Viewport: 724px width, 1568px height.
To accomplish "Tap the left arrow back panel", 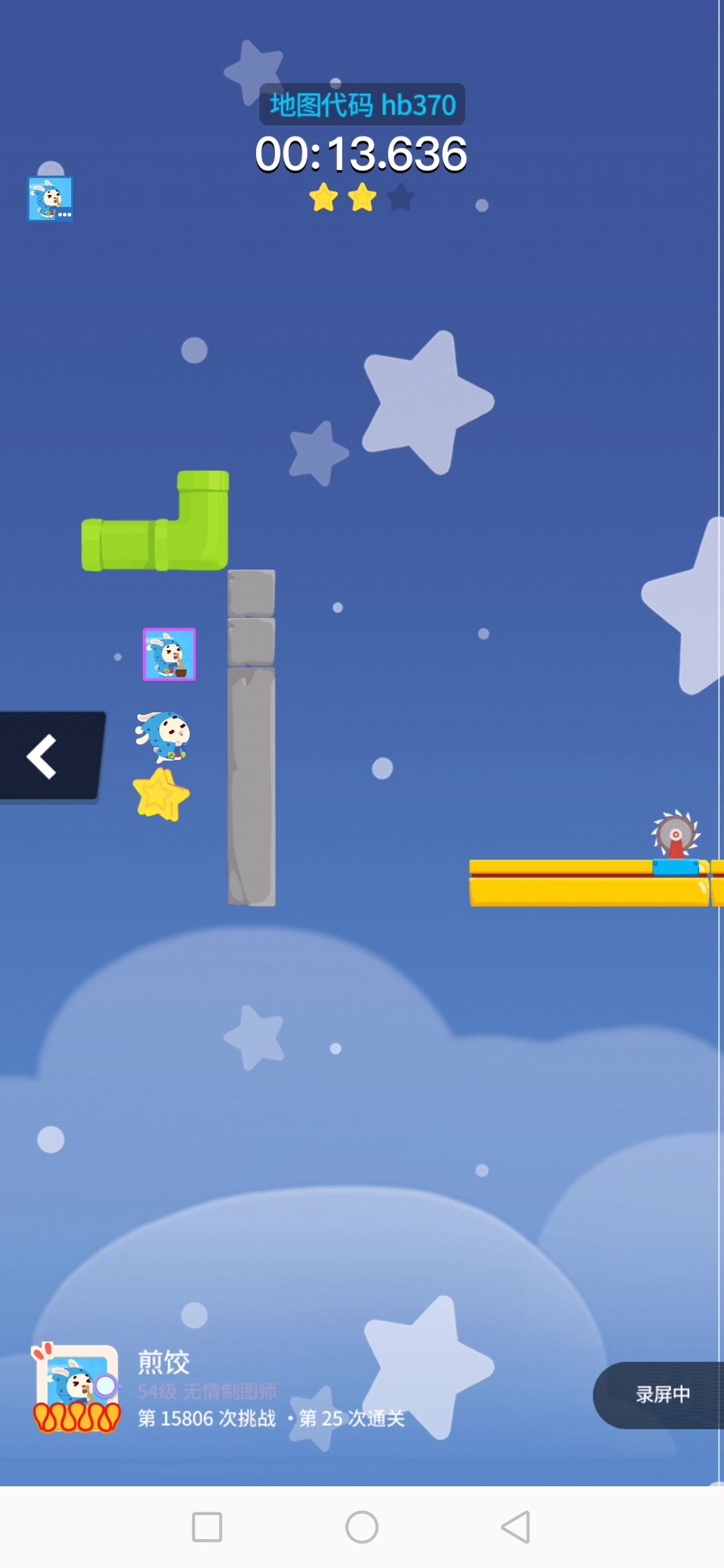I will tap(47, 756).
